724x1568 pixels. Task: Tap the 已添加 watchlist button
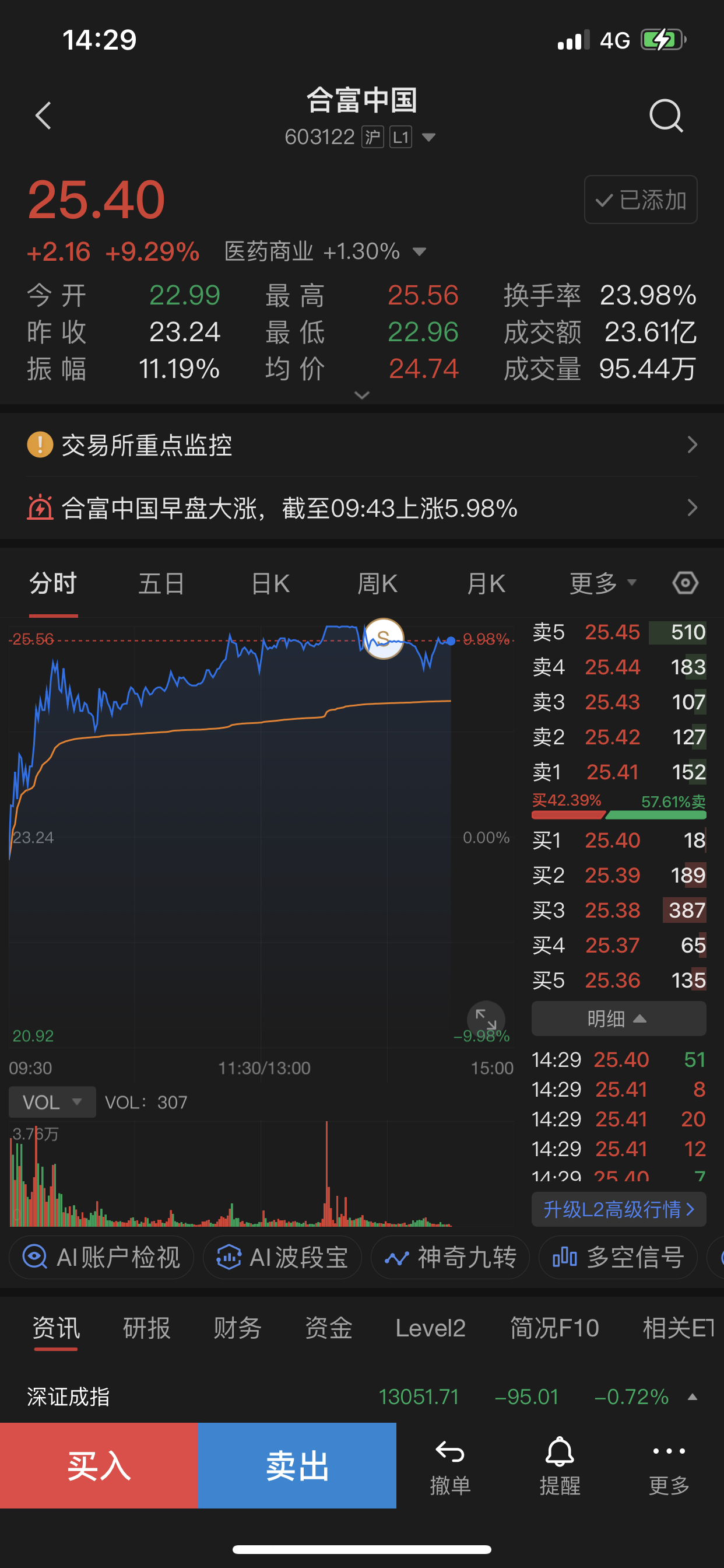coord(641,200)
